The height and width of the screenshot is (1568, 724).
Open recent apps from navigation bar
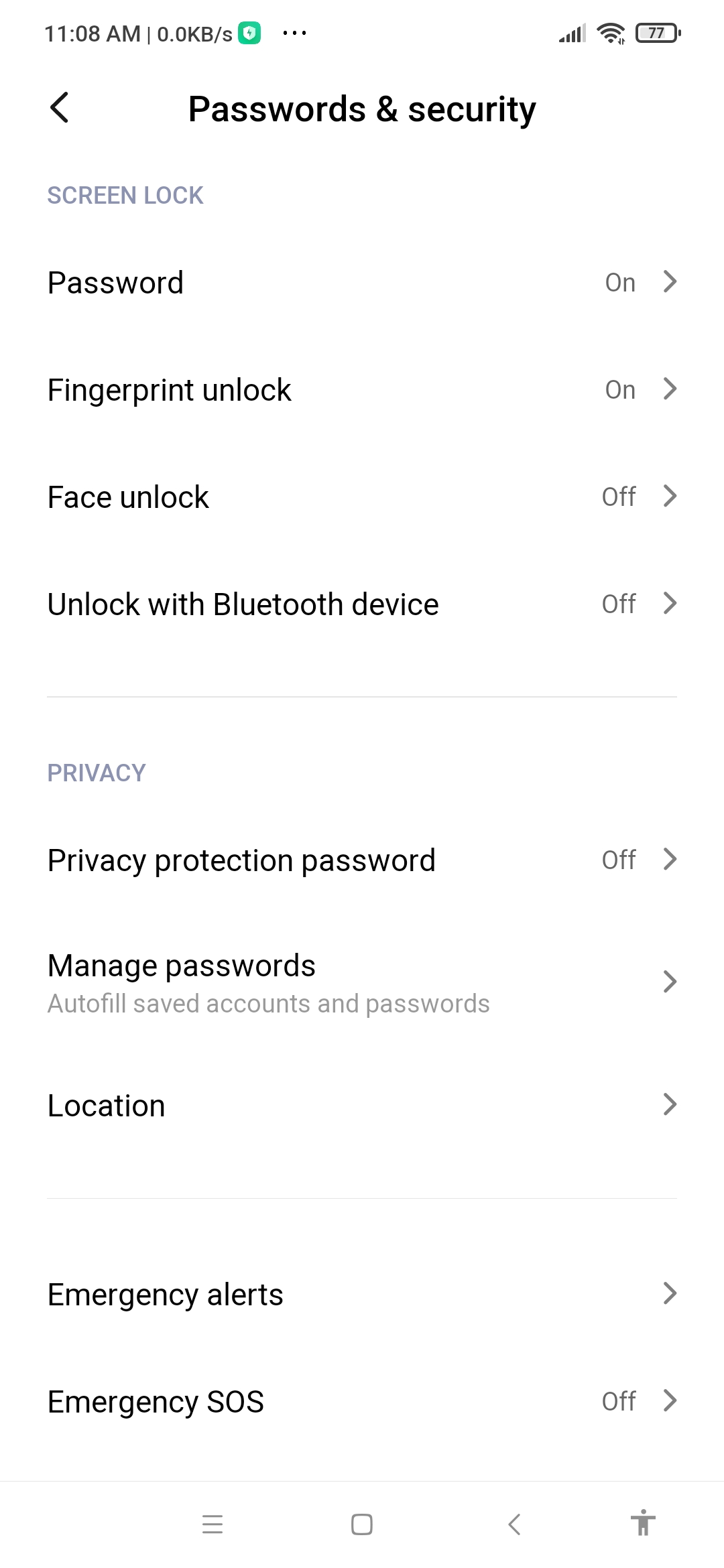coord(213,1524)
